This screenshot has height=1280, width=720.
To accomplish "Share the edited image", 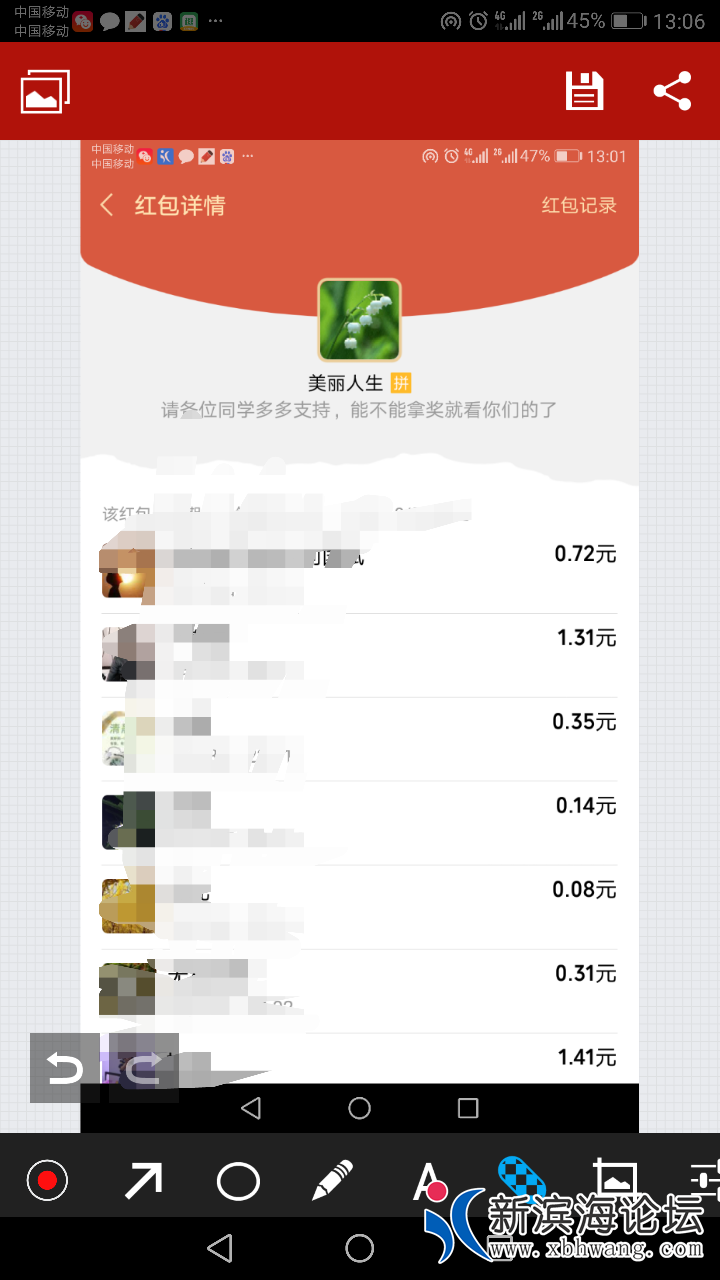I will pyautogui.click(x=673, y=91).
